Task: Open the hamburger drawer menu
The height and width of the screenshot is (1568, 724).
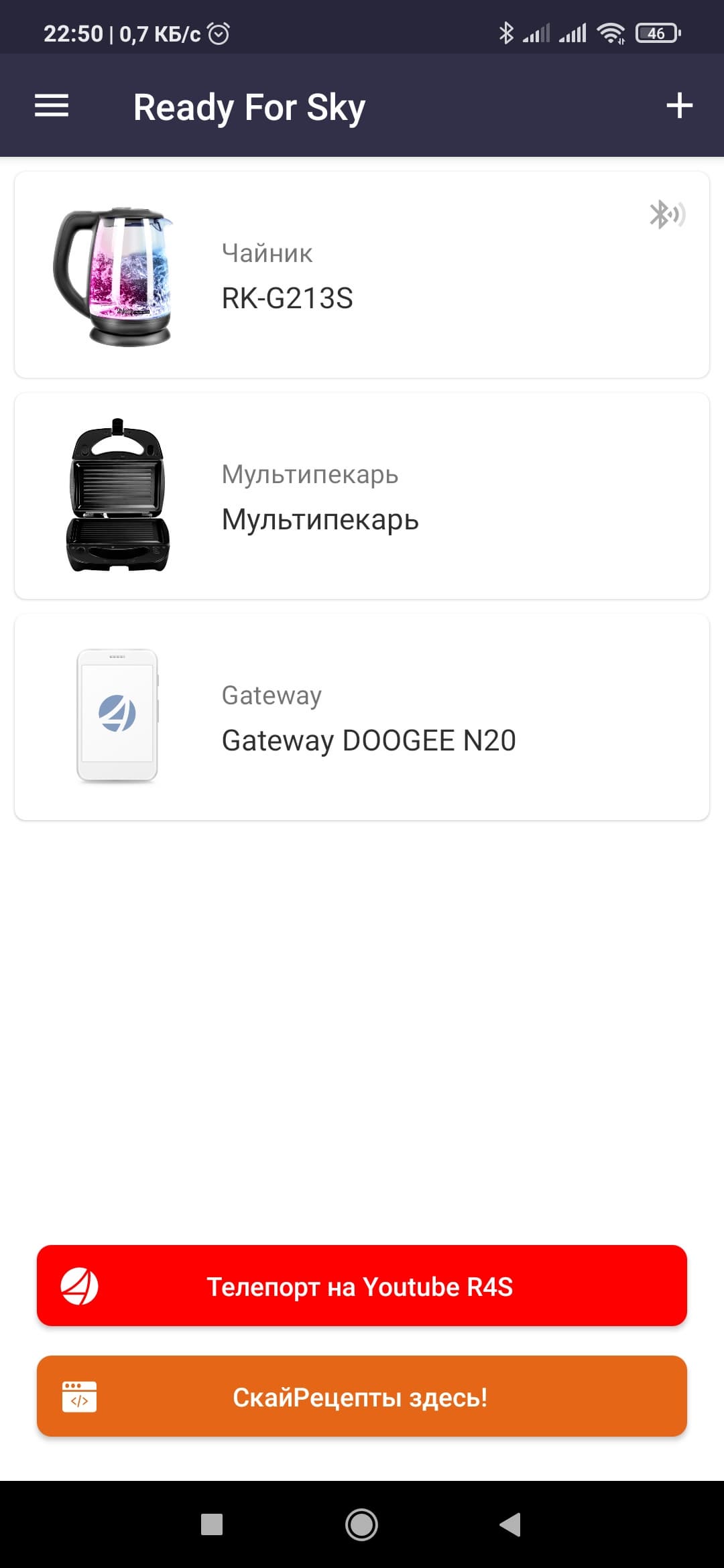Action: (52, 106)
